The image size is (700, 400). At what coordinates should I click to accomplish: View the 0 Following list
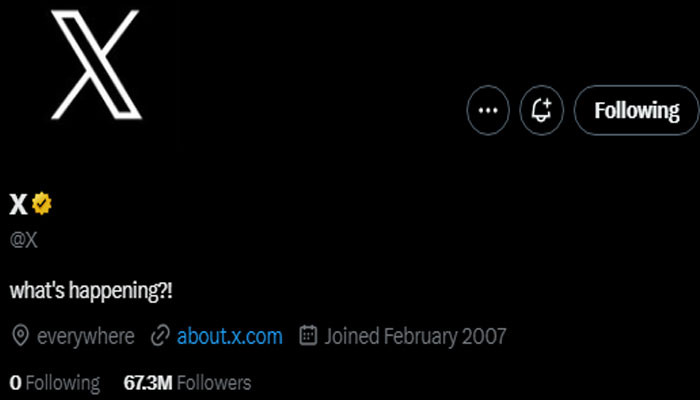click(x=55, y=383)
